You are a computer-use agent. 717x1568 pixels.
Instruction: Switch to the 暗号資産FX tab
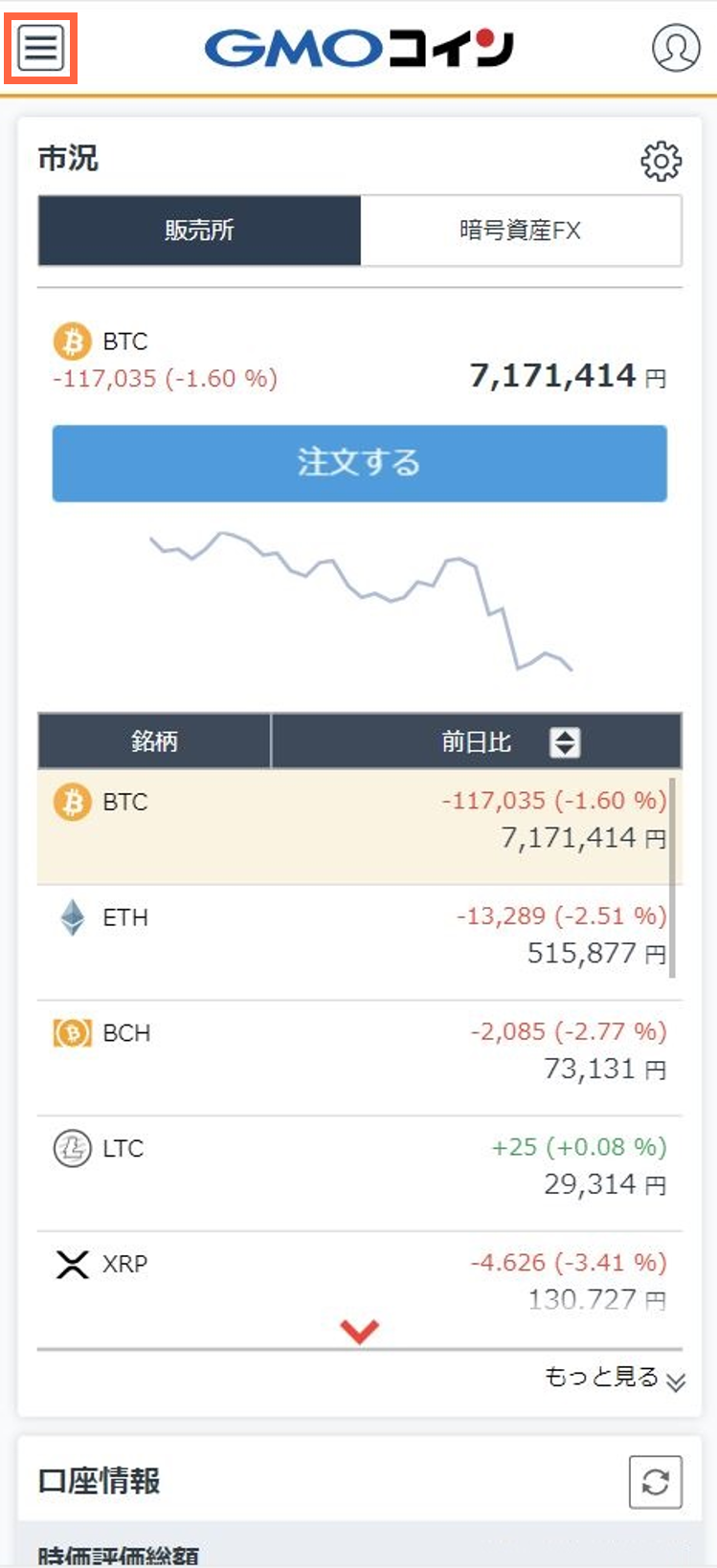click(520, 231)
